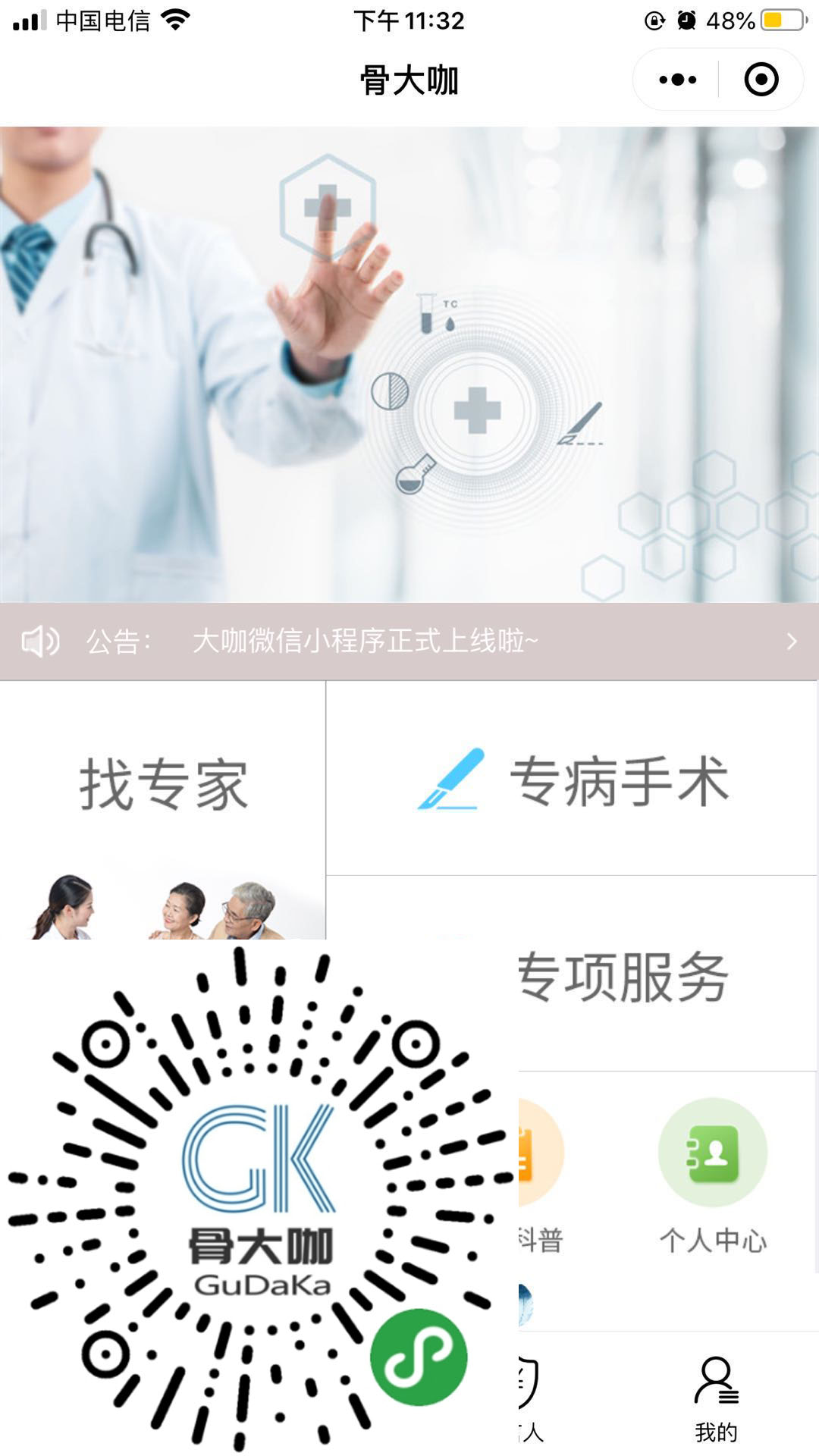This screenshot has width=819, height=1456.
Task: Open the mini-program more options menu
Action: tap(677, 80)
